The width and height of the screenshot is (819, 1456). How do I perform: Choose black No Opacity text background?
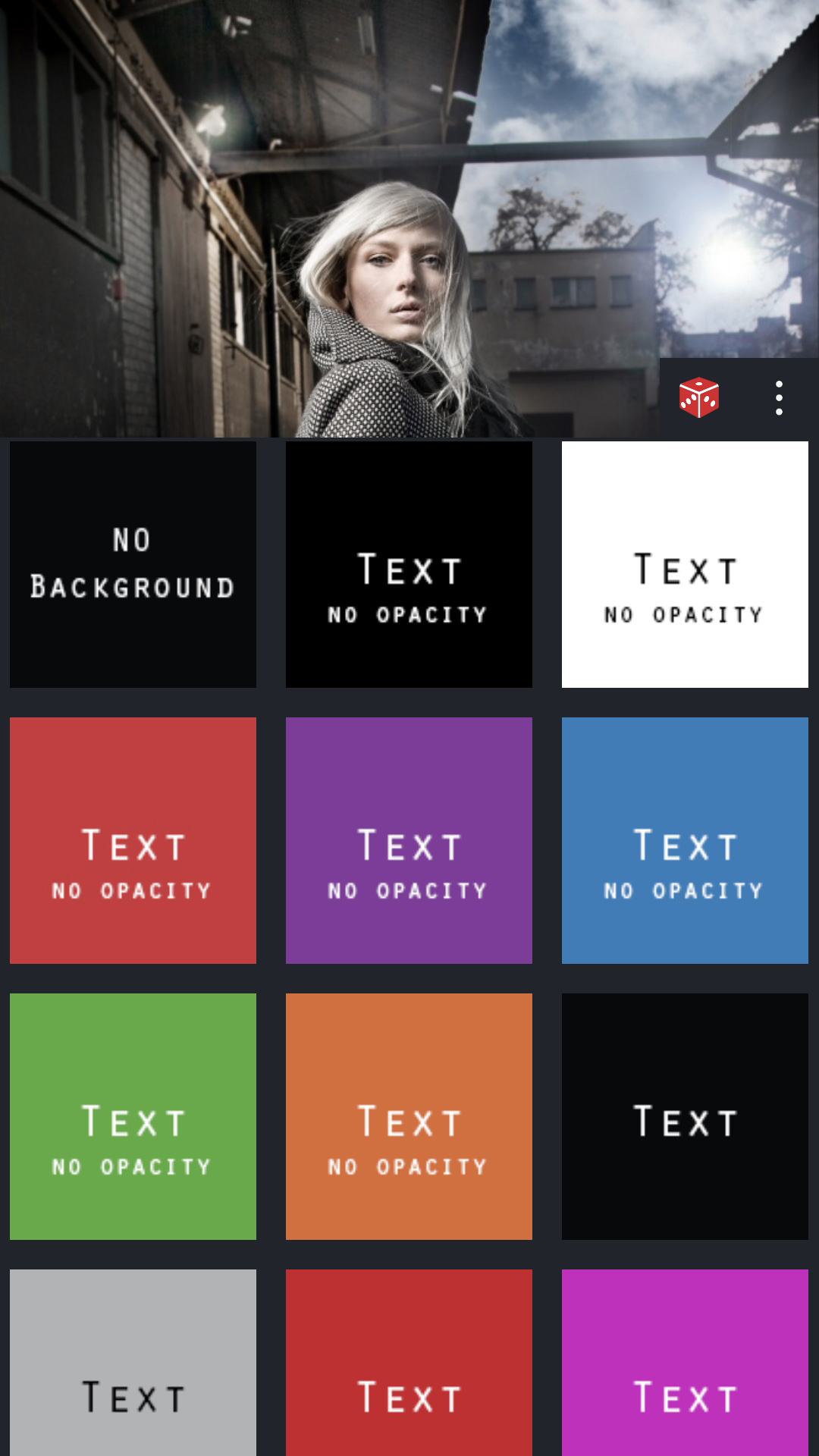[409, 564]
